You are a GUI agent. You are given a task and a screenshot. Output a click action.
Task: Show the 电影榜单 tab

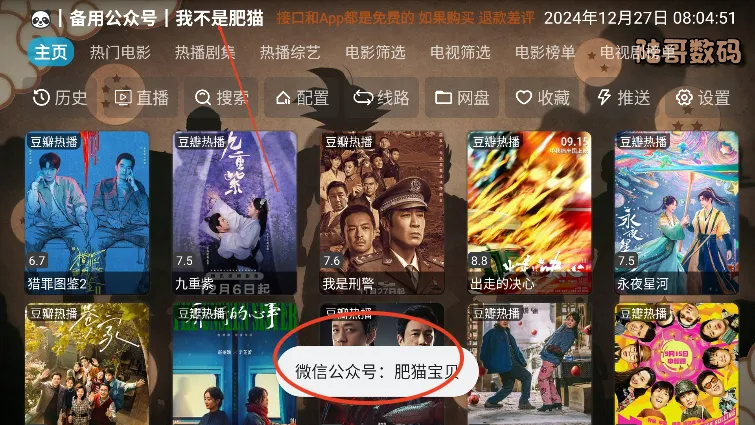pos(545,53)
